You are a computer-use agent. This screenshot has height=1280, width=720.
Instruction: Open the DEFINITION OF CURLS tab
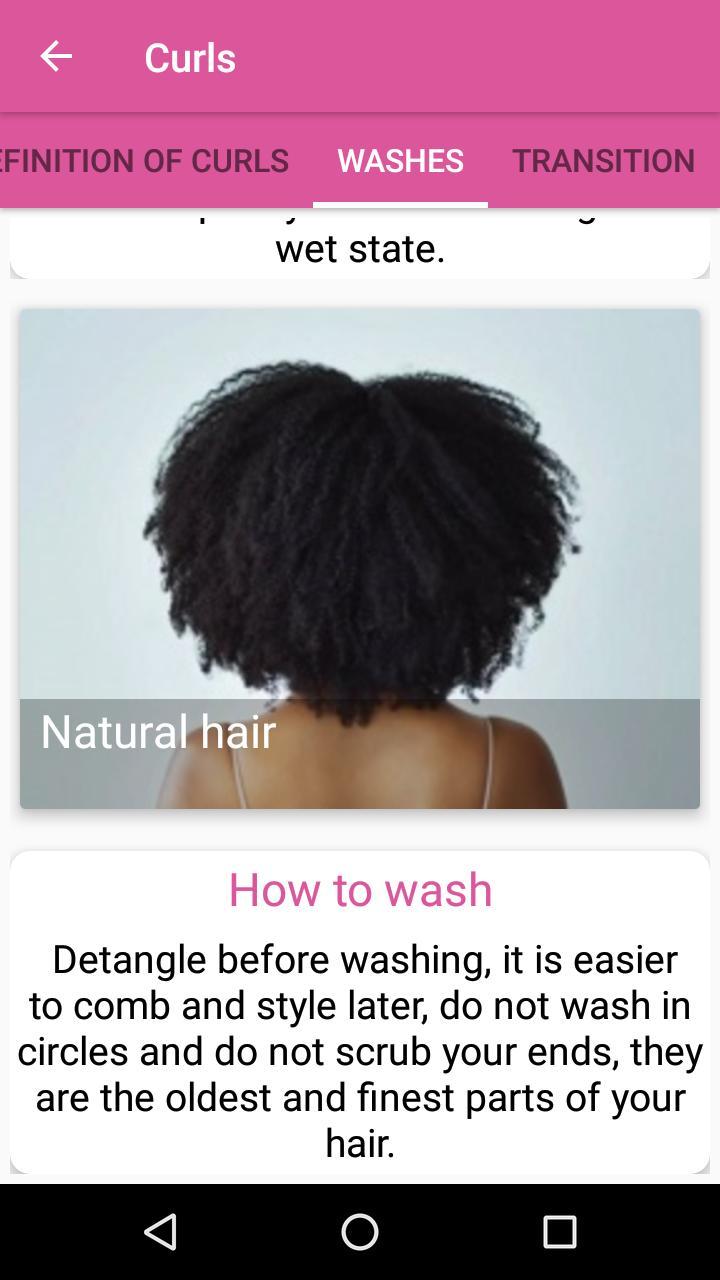point(145,160)
